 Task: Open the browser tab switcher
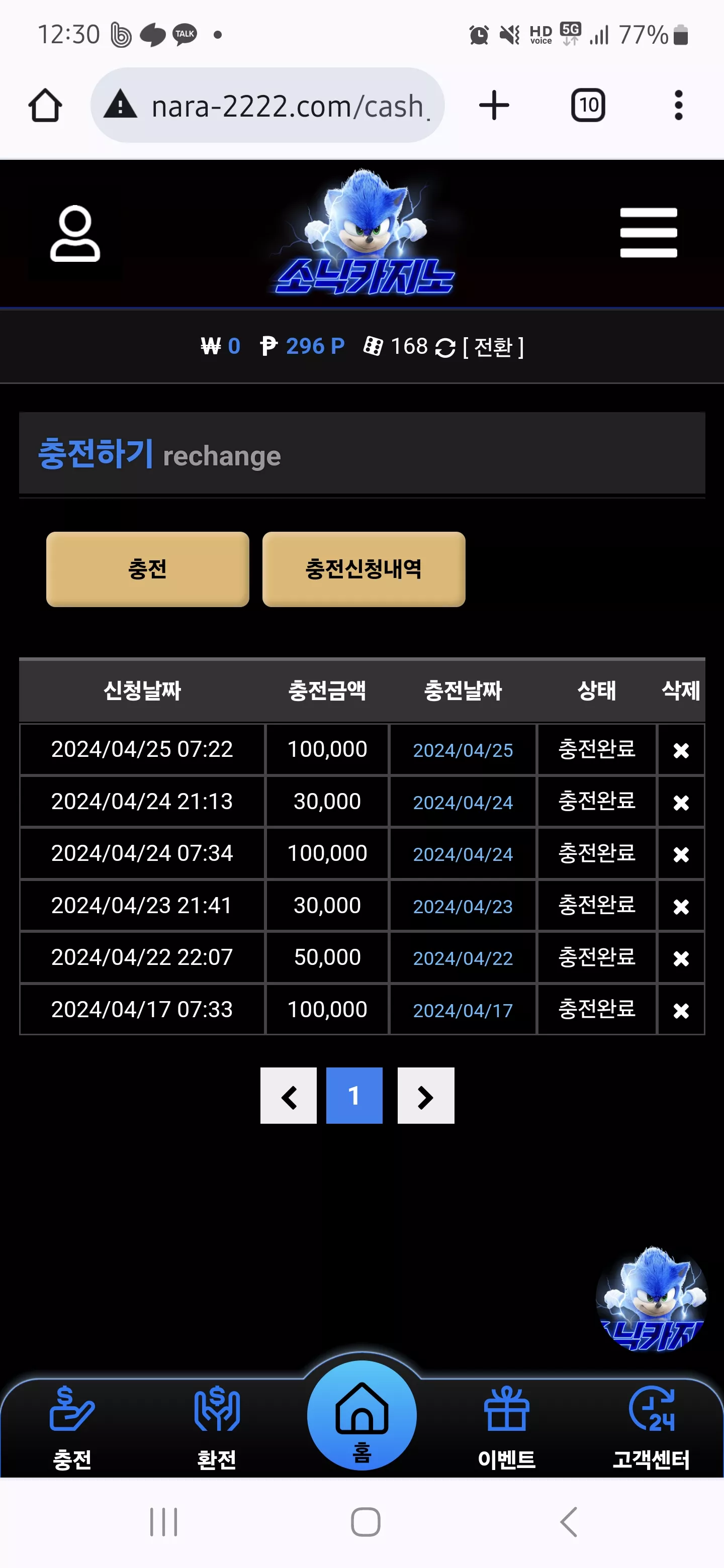(x=588, y=106)
